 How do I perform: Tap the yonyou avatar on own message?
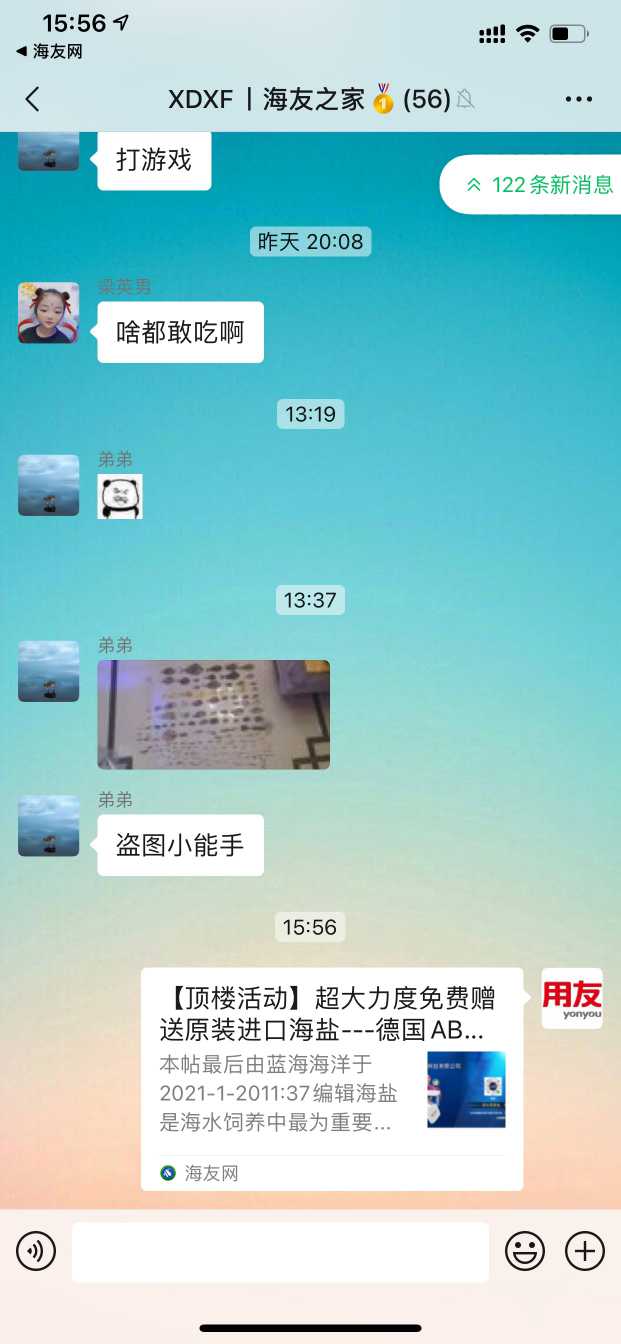pyautogui.click(x=571, y=998)
